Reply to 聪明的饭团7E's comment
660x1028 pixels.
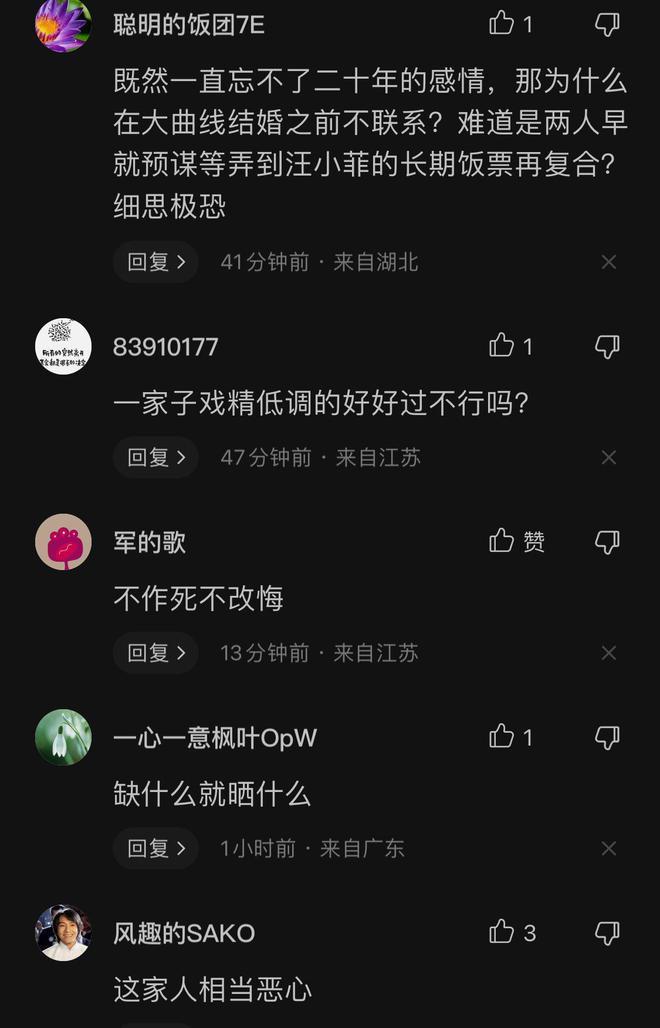155,262
